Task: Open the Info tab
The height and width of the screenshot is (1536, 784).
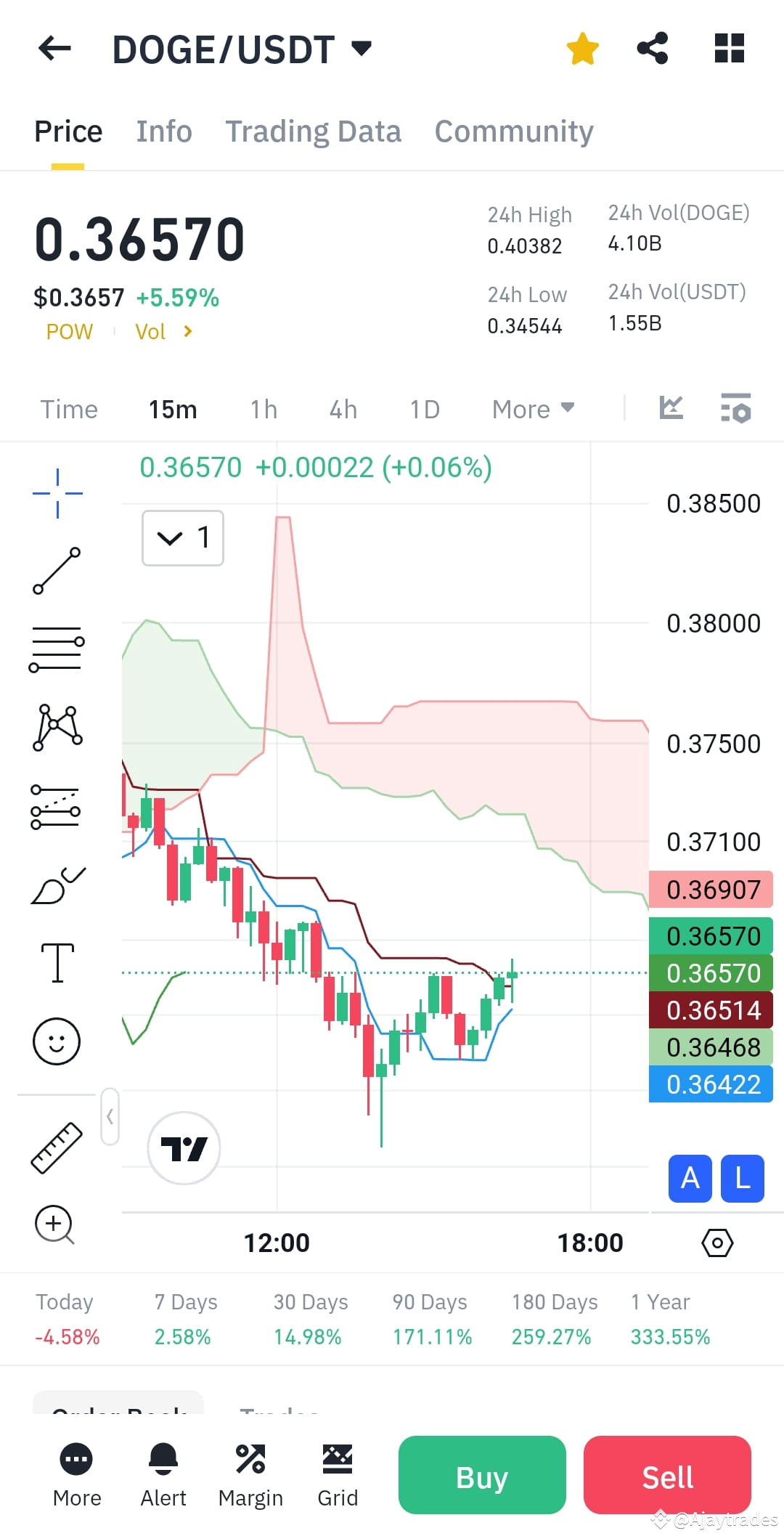Action: [x=163, y=131]
